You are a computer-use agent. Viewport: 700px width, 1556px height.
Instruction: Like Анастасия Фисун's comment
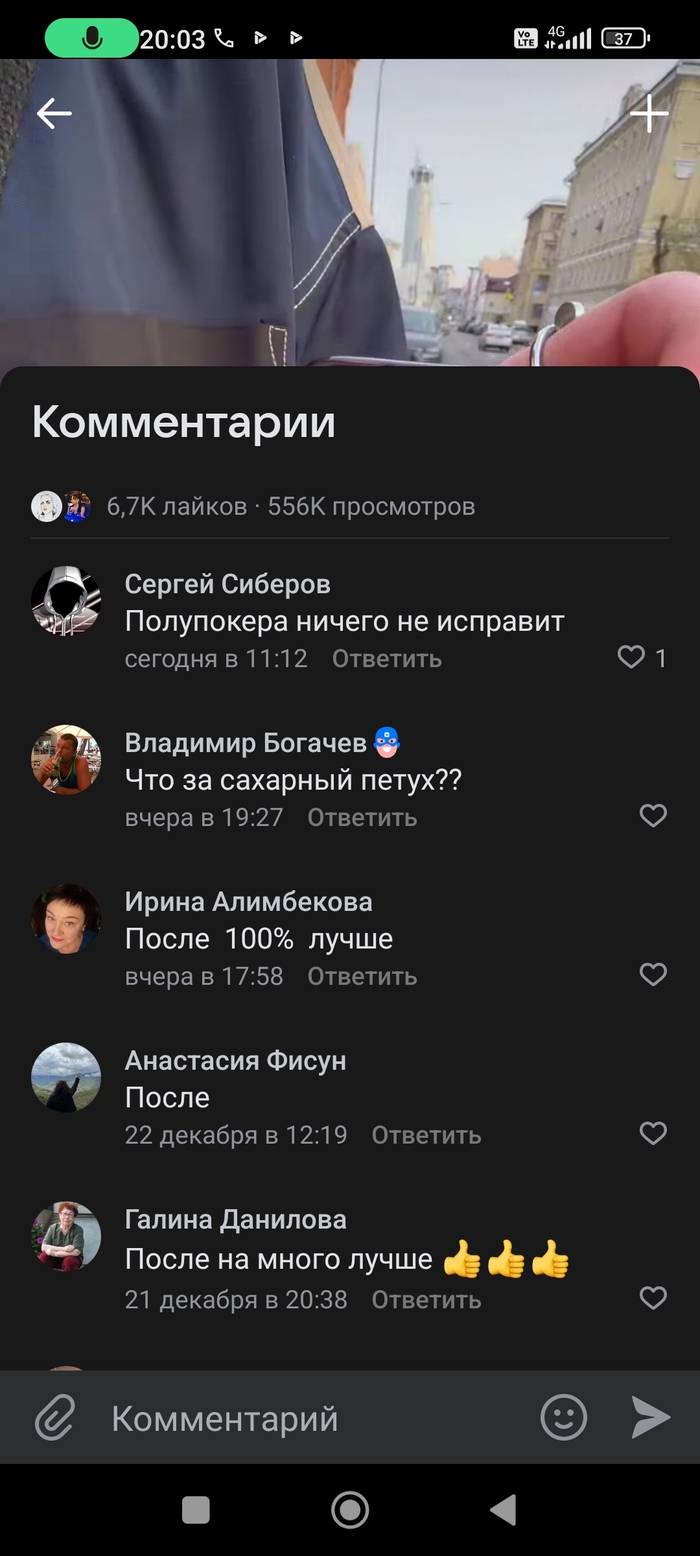[x=653, y=1133]
